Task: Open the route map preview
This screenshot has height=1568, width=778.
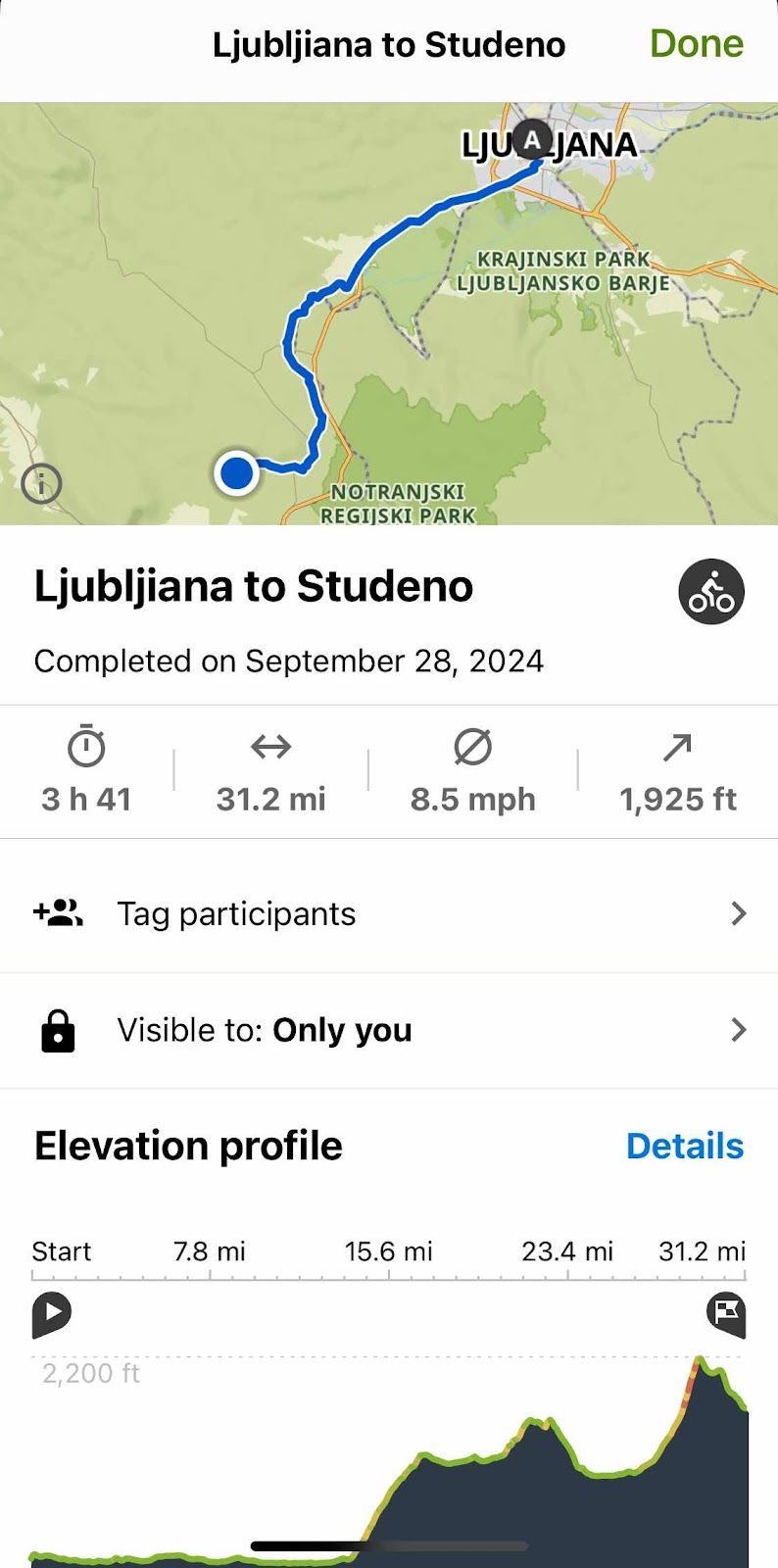Action: 389,314
